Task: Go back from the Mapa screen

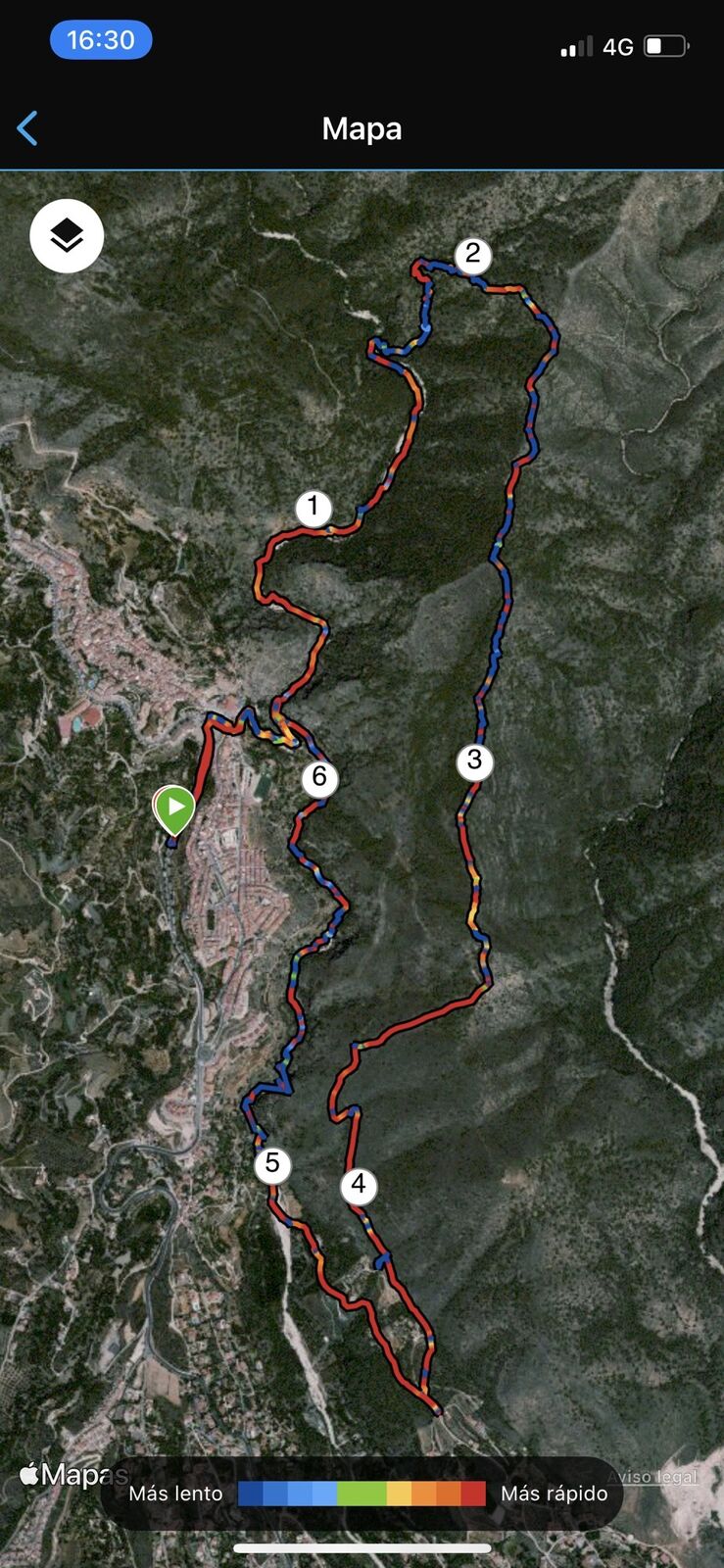Action: click(27, 128)
